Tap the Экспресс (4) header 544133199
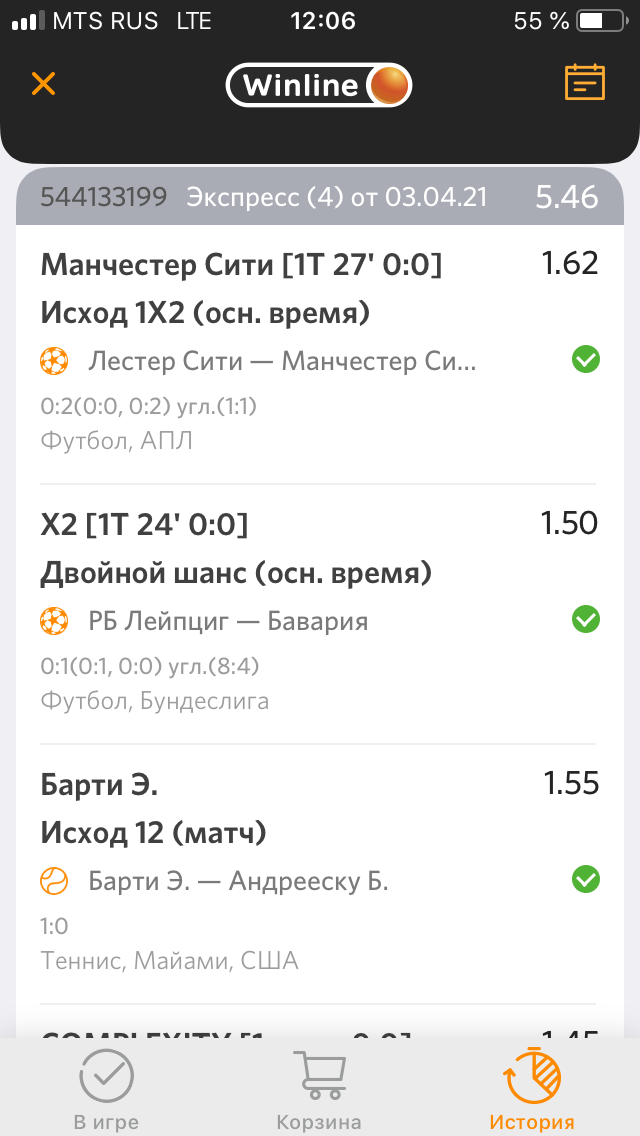Image resolution: width=640 pixels, height=1136 pixels. pos(318,197)
